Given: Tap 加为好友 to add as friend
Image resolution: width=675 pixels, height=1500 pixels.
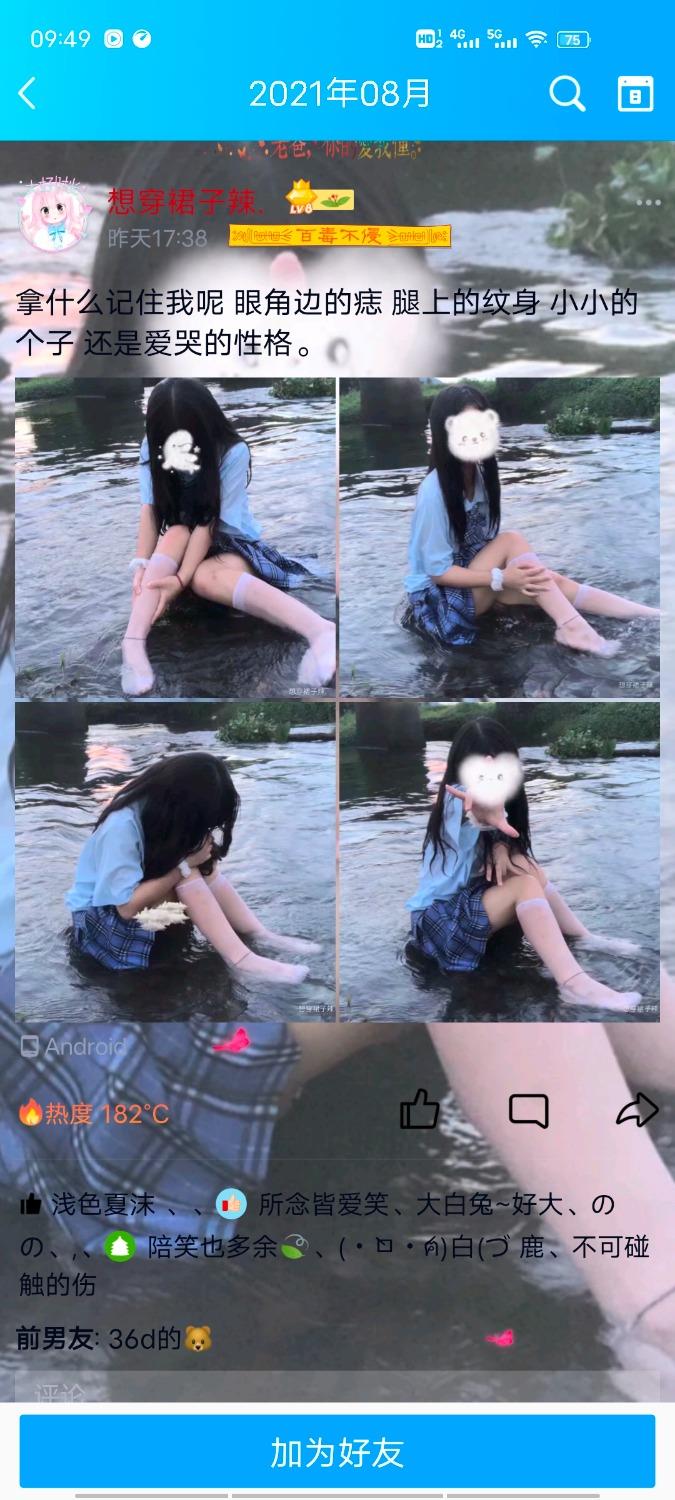Looking at the screenshot, I should pyautogui.click(x=337, y=1452).
